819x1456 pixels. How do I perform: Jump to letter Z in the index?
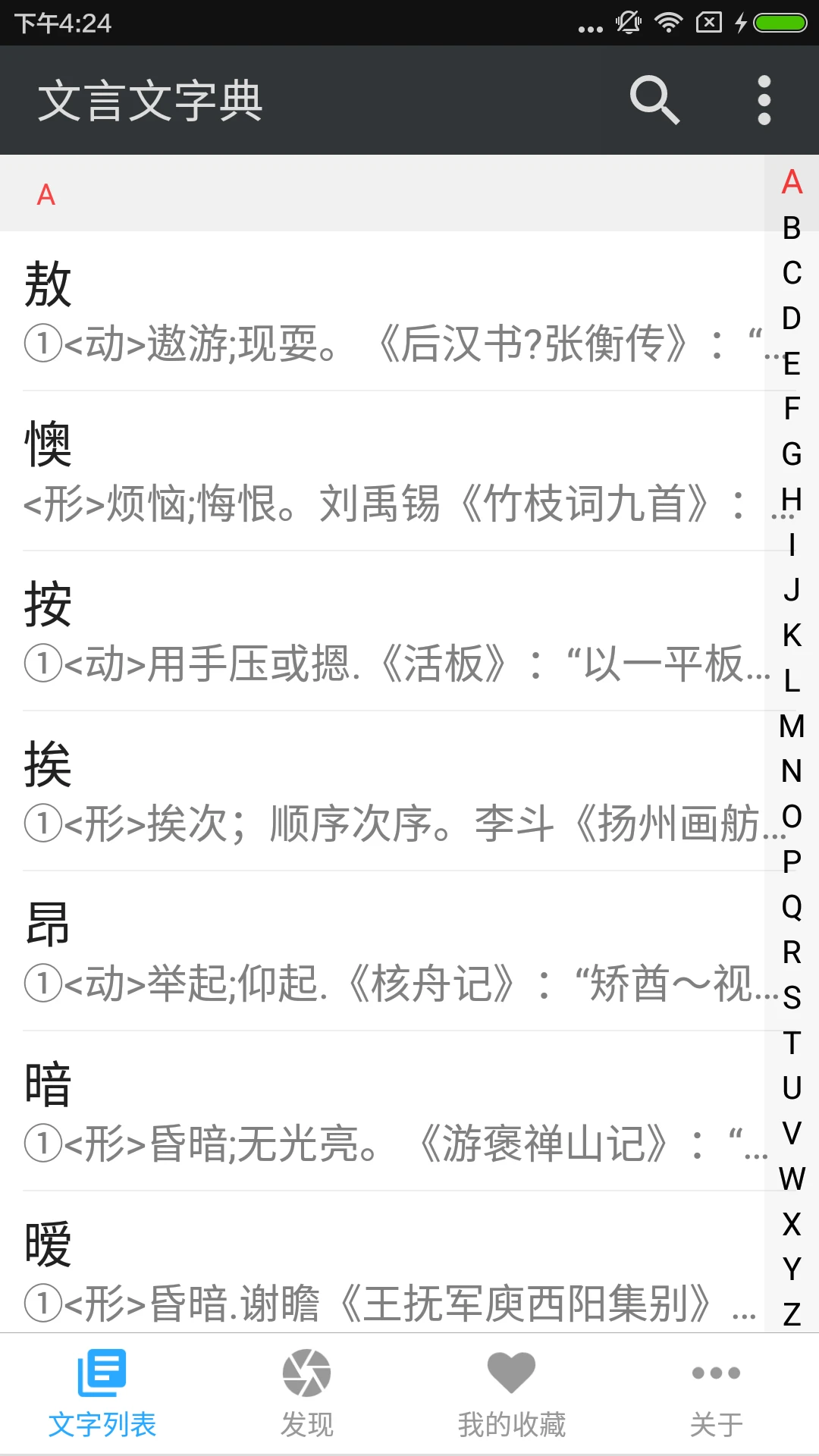coord(792,1314)
